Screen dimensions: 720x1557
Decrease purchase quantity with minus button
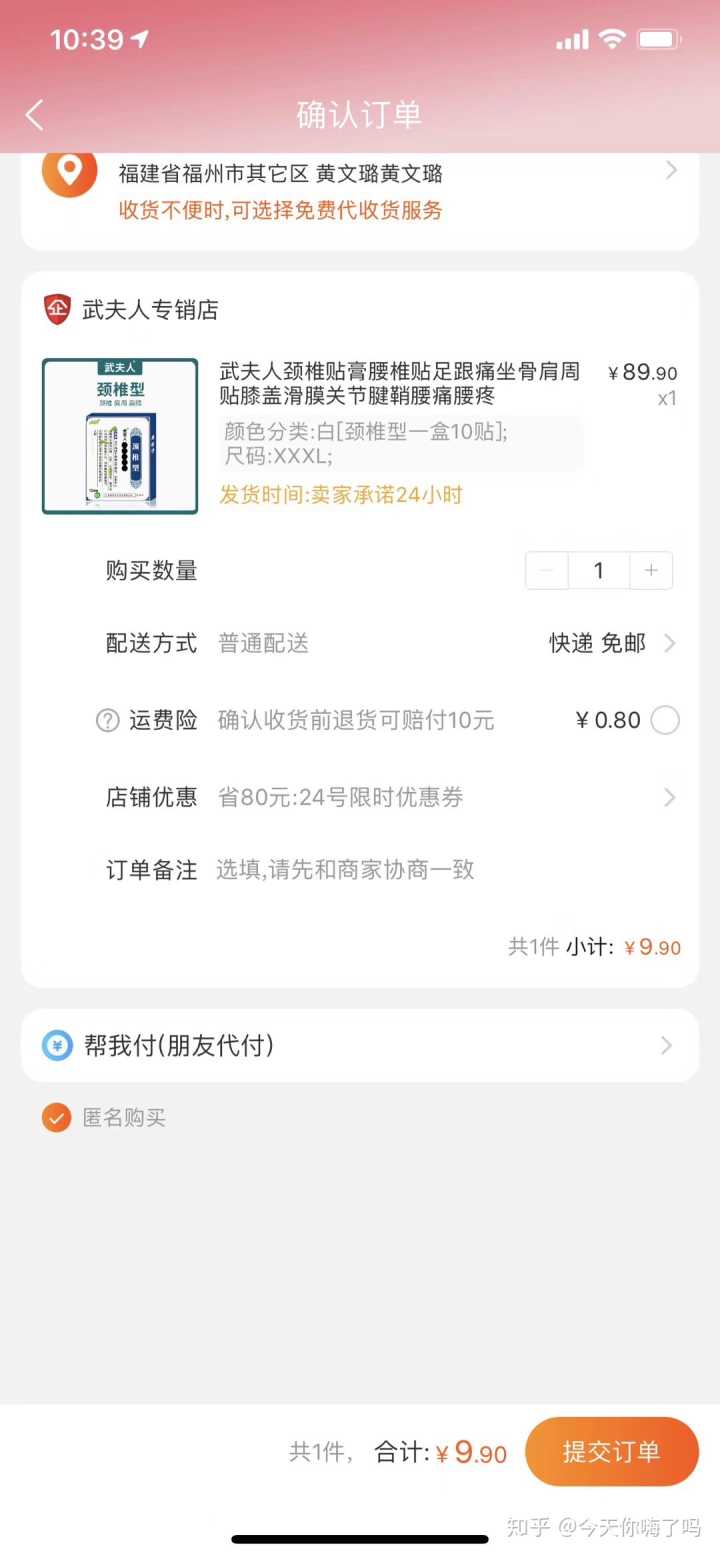[x=547, y=571]
